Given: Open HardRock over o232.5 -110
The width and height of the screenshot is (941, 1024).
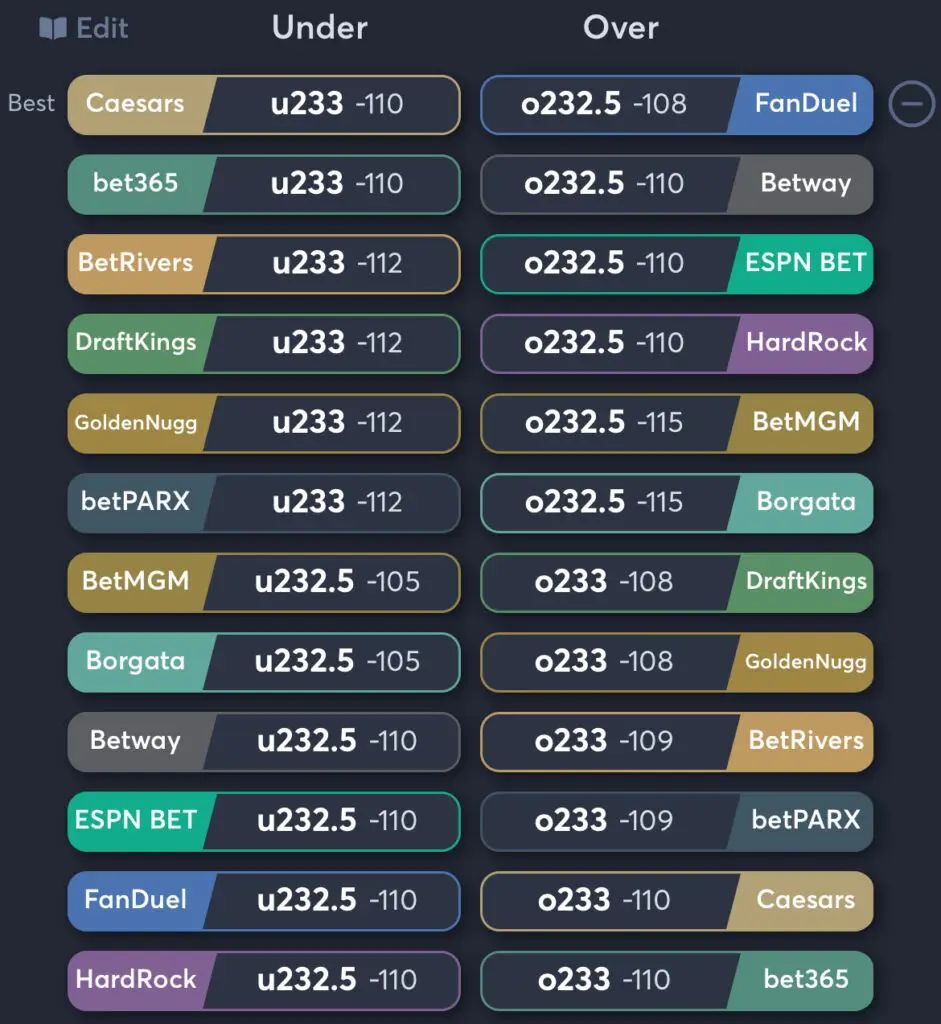Looking at the screenshot, I should [677, 343].
